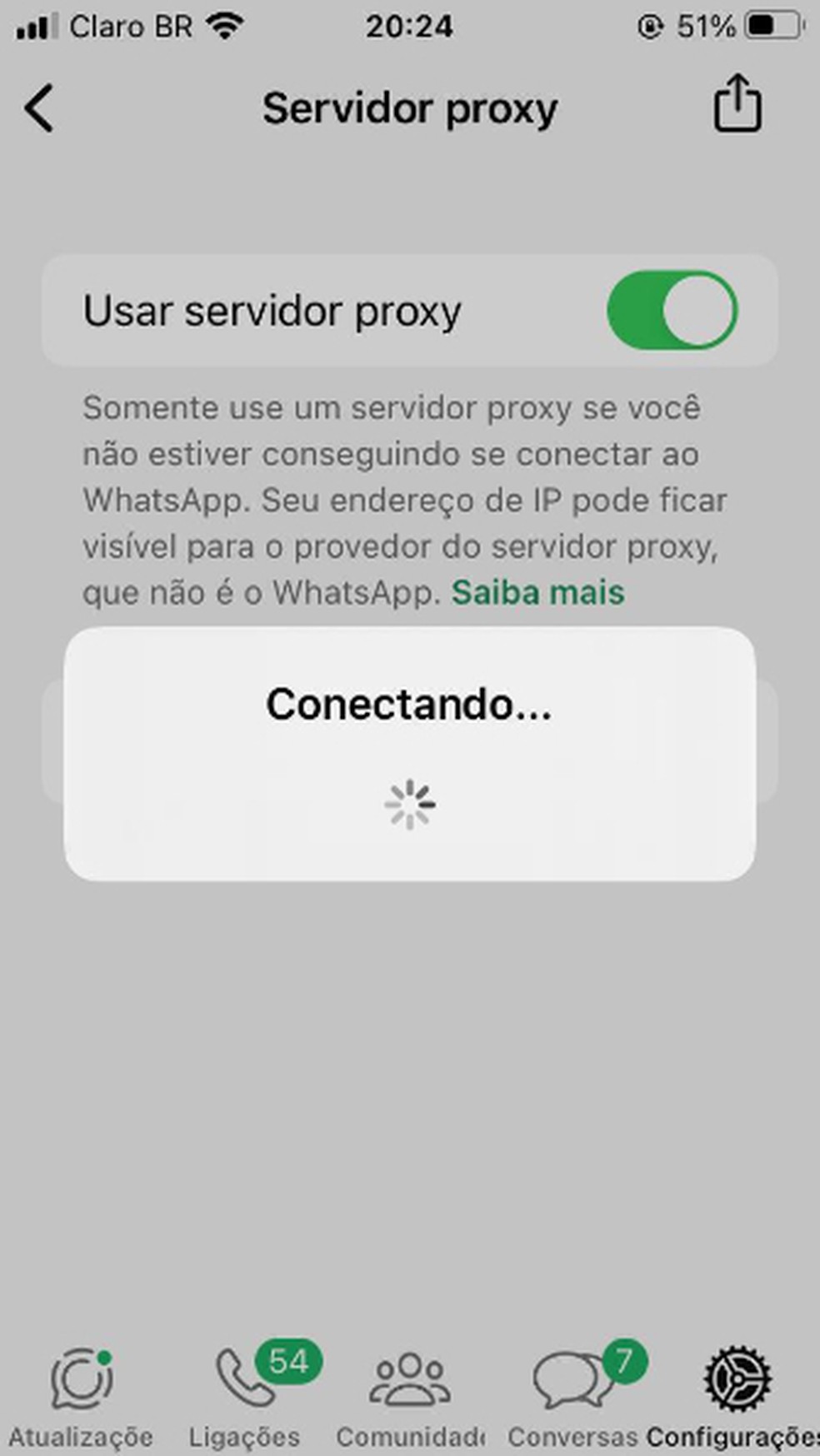Select the Configurações tab
The image size is (820, 1456).
pyautogui.click(x=736, y=1393)
